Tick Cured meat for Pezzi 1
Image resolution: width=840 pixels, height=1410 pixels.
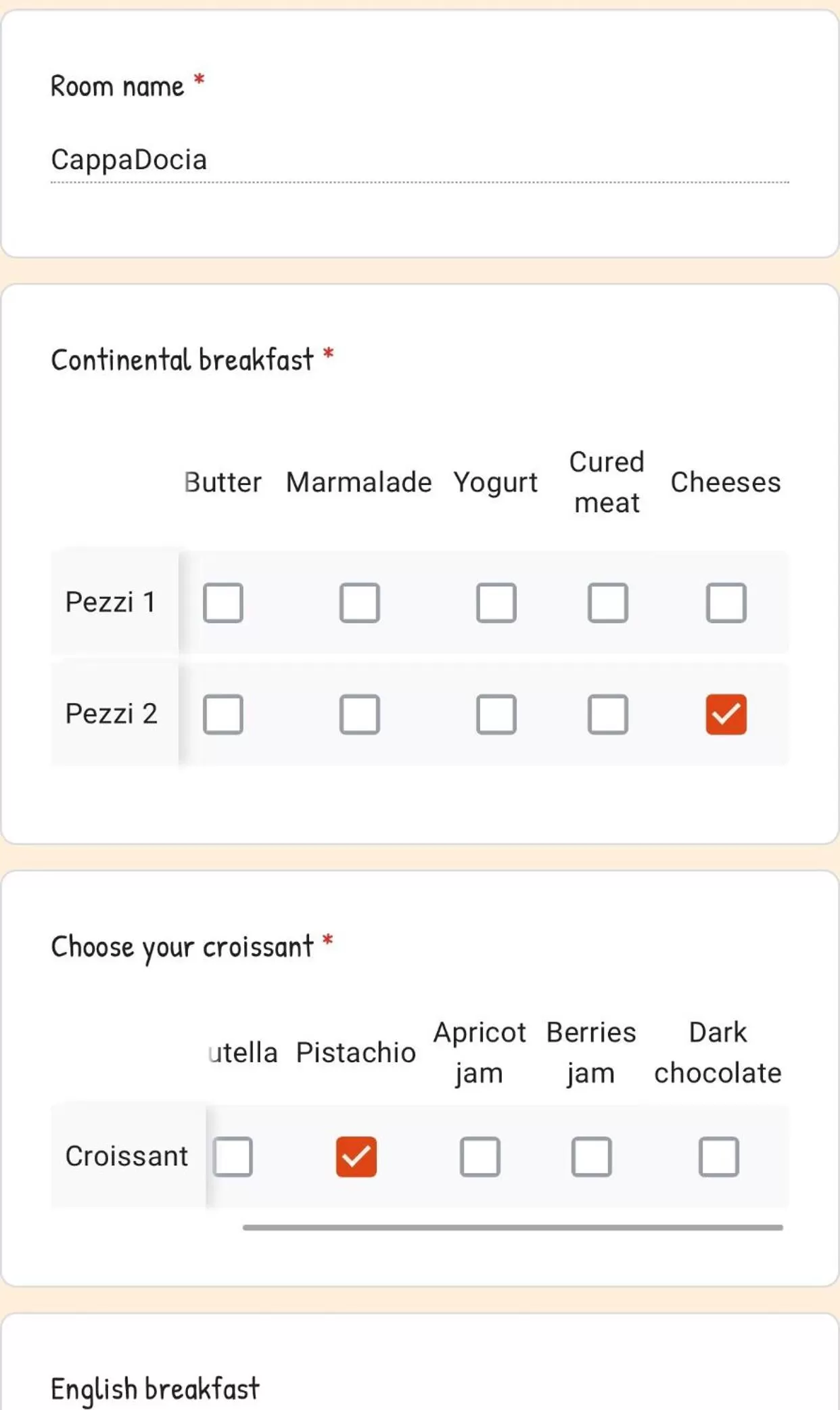(x=607, y=602)
